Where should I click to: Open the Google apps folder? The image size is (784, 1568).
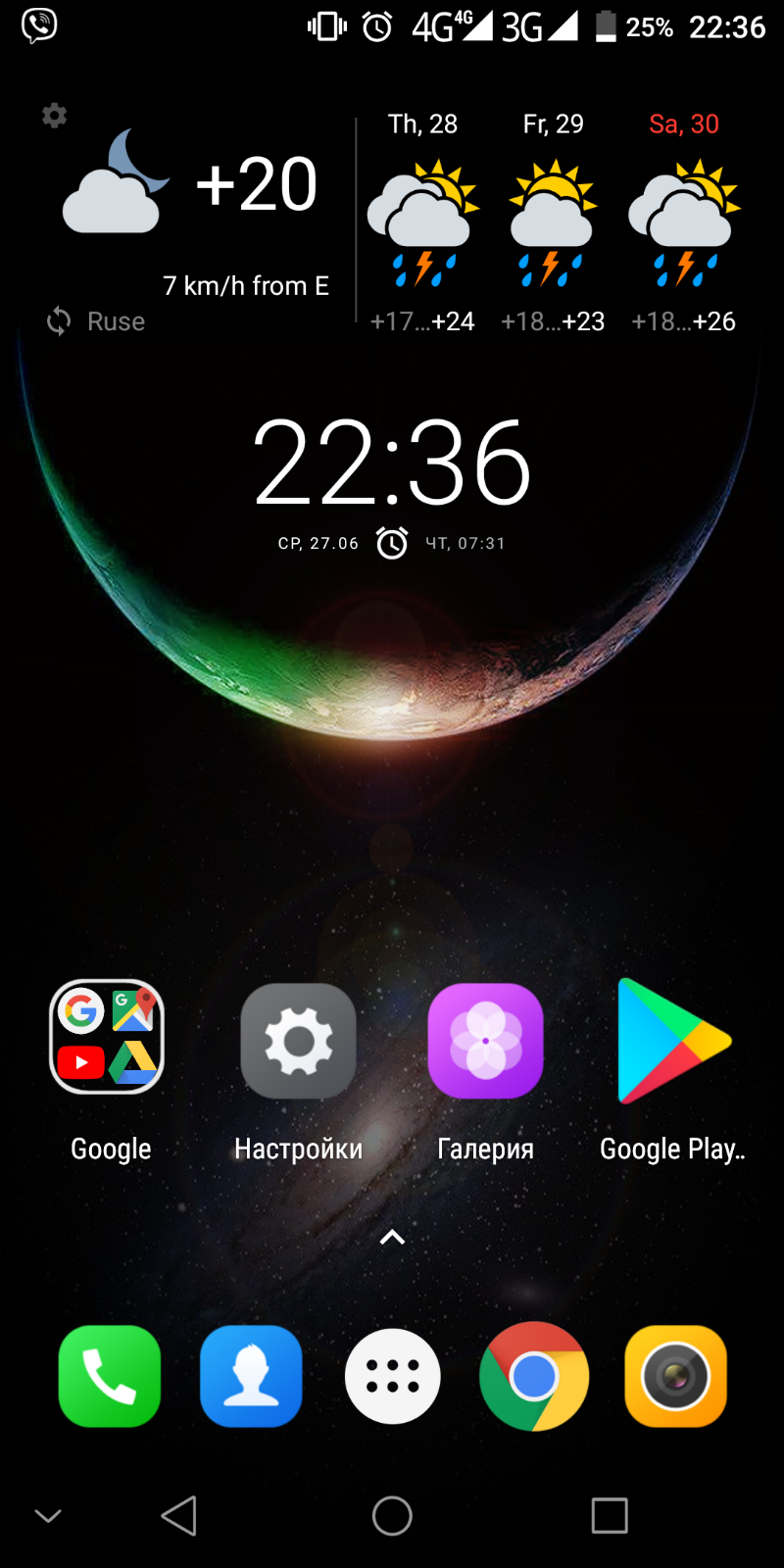pyautogui.click(x=108, y=1038)
